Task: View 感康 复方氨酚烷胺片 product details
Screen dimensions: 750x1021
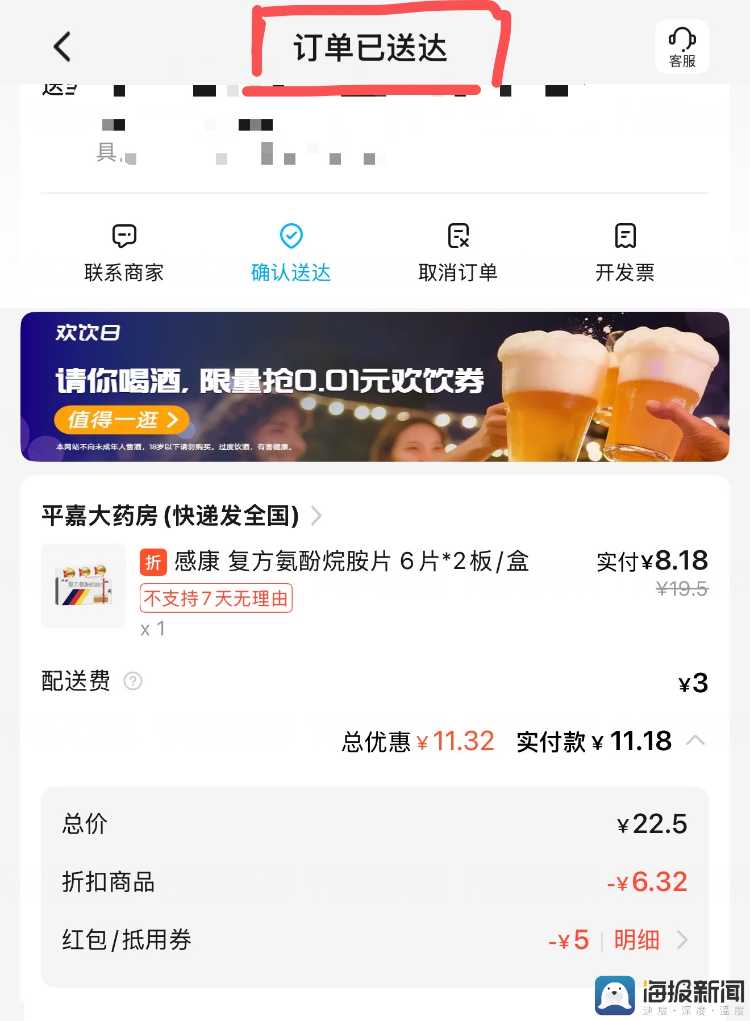Action: pos(350,563)
